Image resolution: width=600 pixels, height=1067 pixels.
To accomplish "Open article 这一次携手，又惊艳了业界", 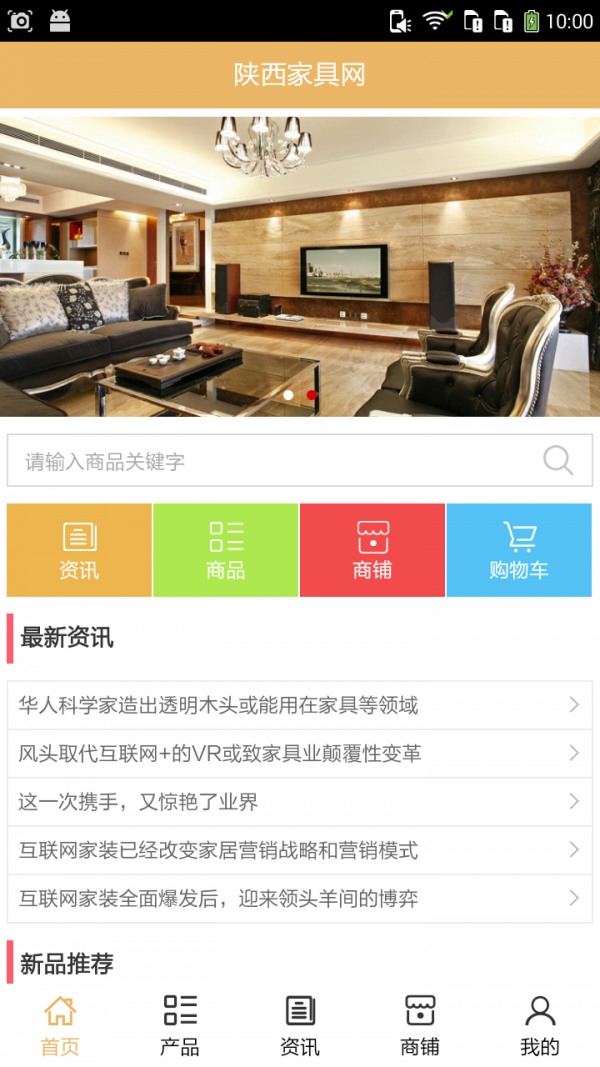I will [x=299, y=801].
